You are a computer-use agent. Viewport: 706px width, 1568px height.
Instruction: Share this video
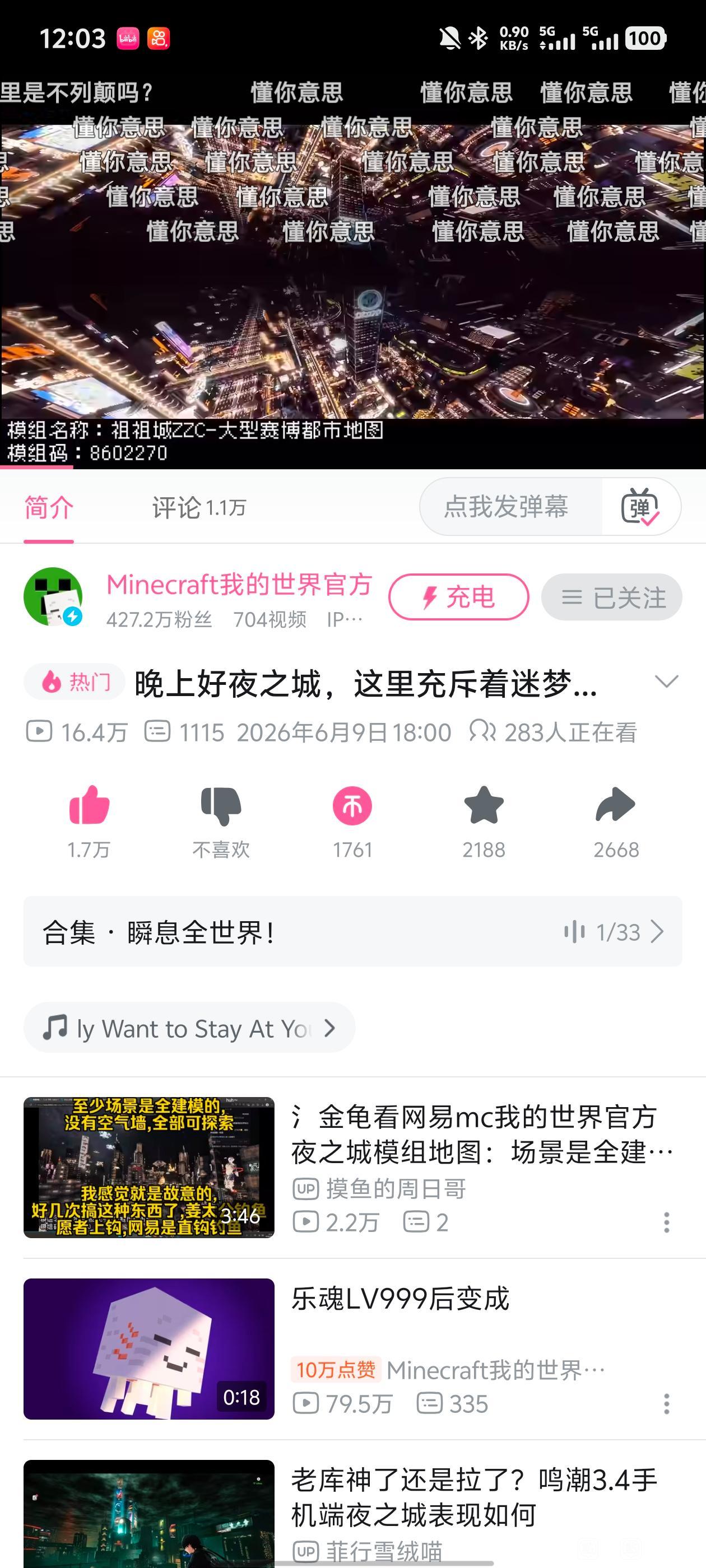click(x=615, y=805)
